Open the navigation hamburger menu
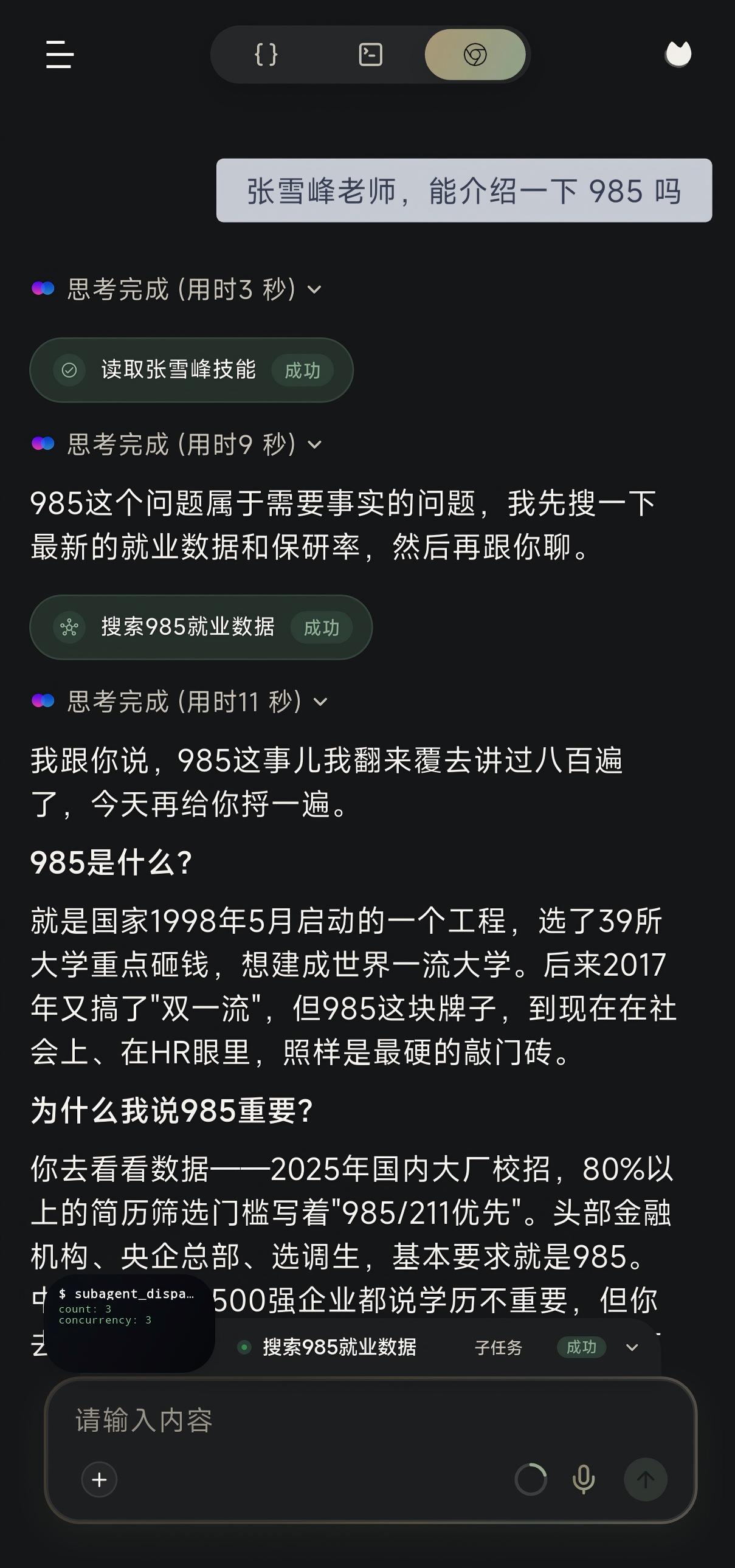 (59, 55)
